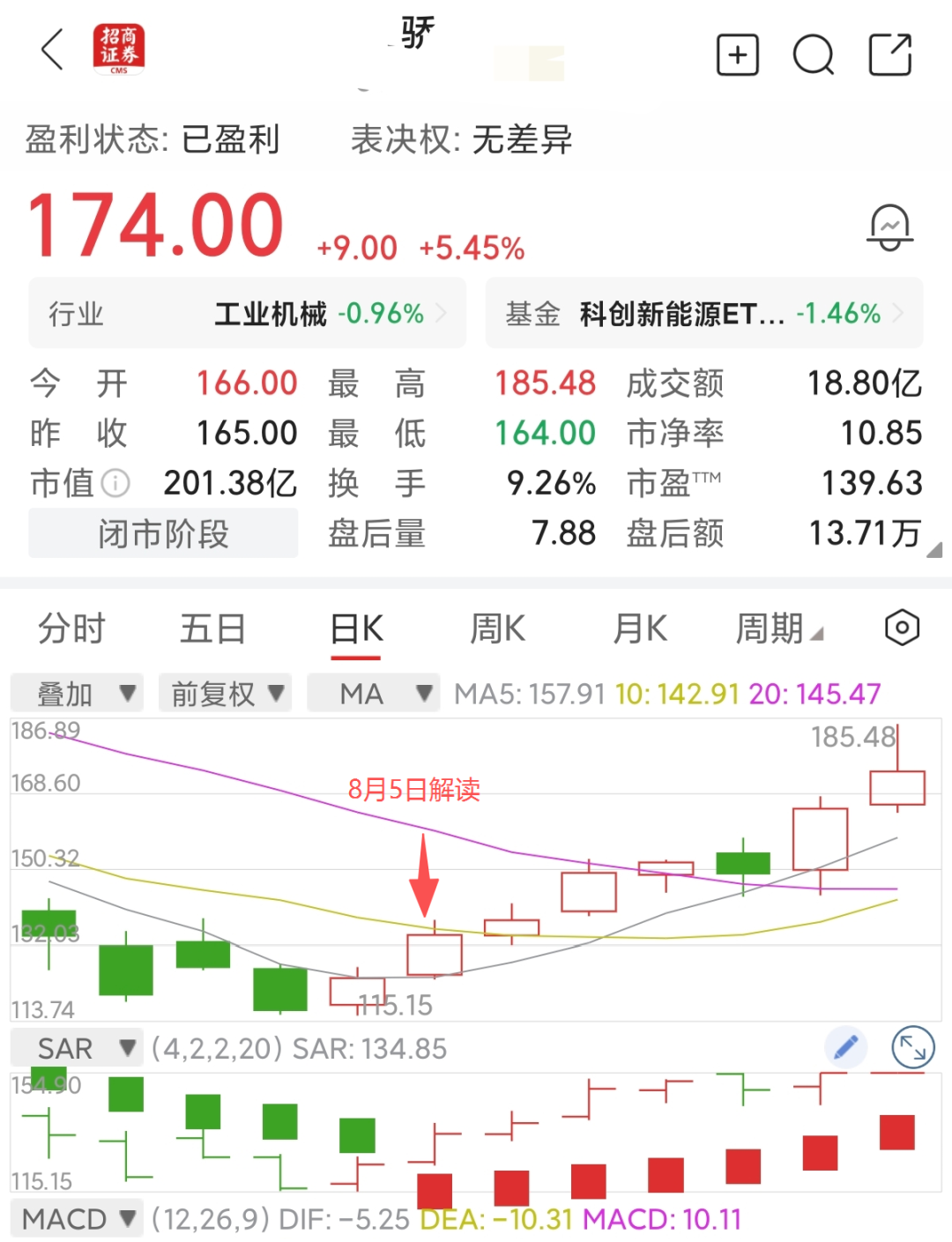Switch to the 月K chart tab
This screenshot has width=952, height=1242.
pos(640,629)
